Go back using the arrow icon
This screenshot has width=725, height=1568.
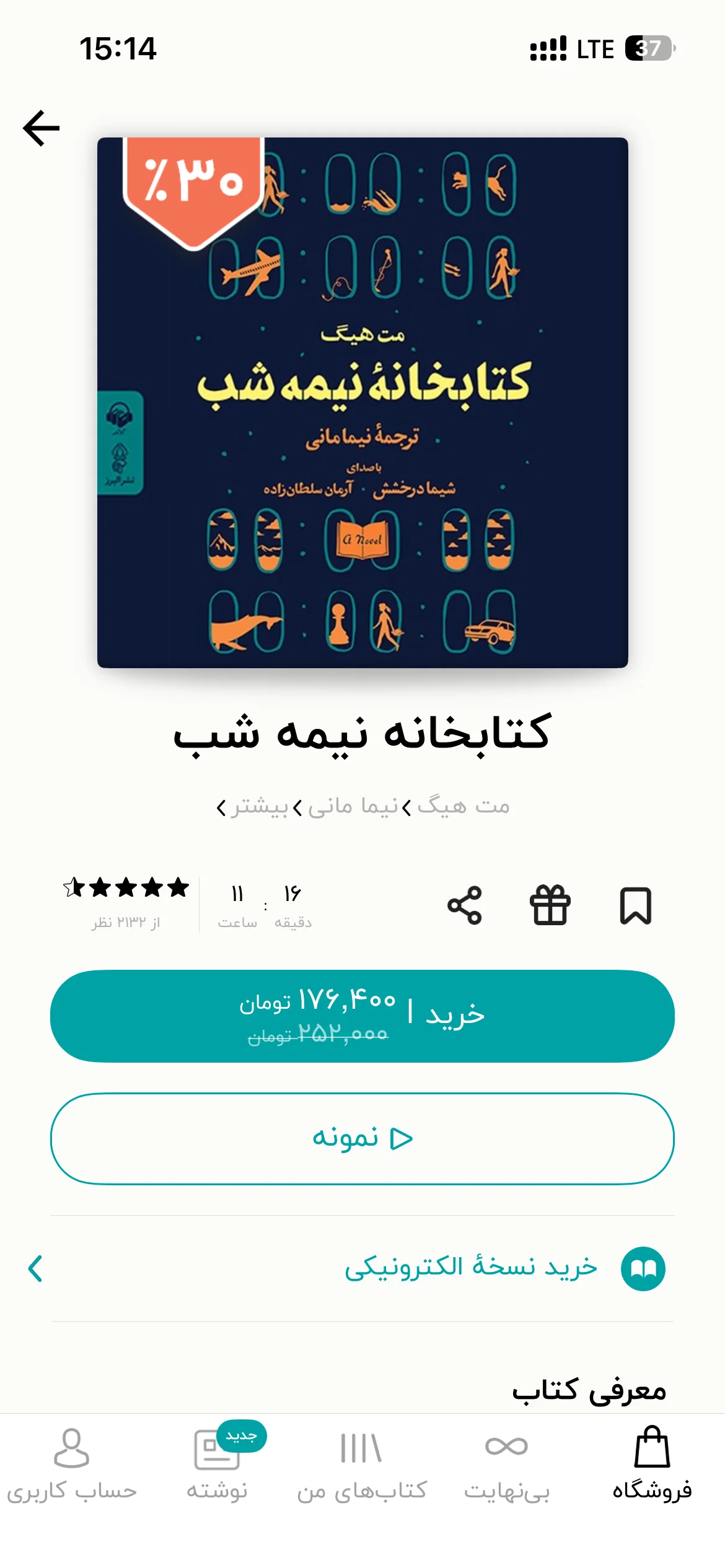coord(41,128)
